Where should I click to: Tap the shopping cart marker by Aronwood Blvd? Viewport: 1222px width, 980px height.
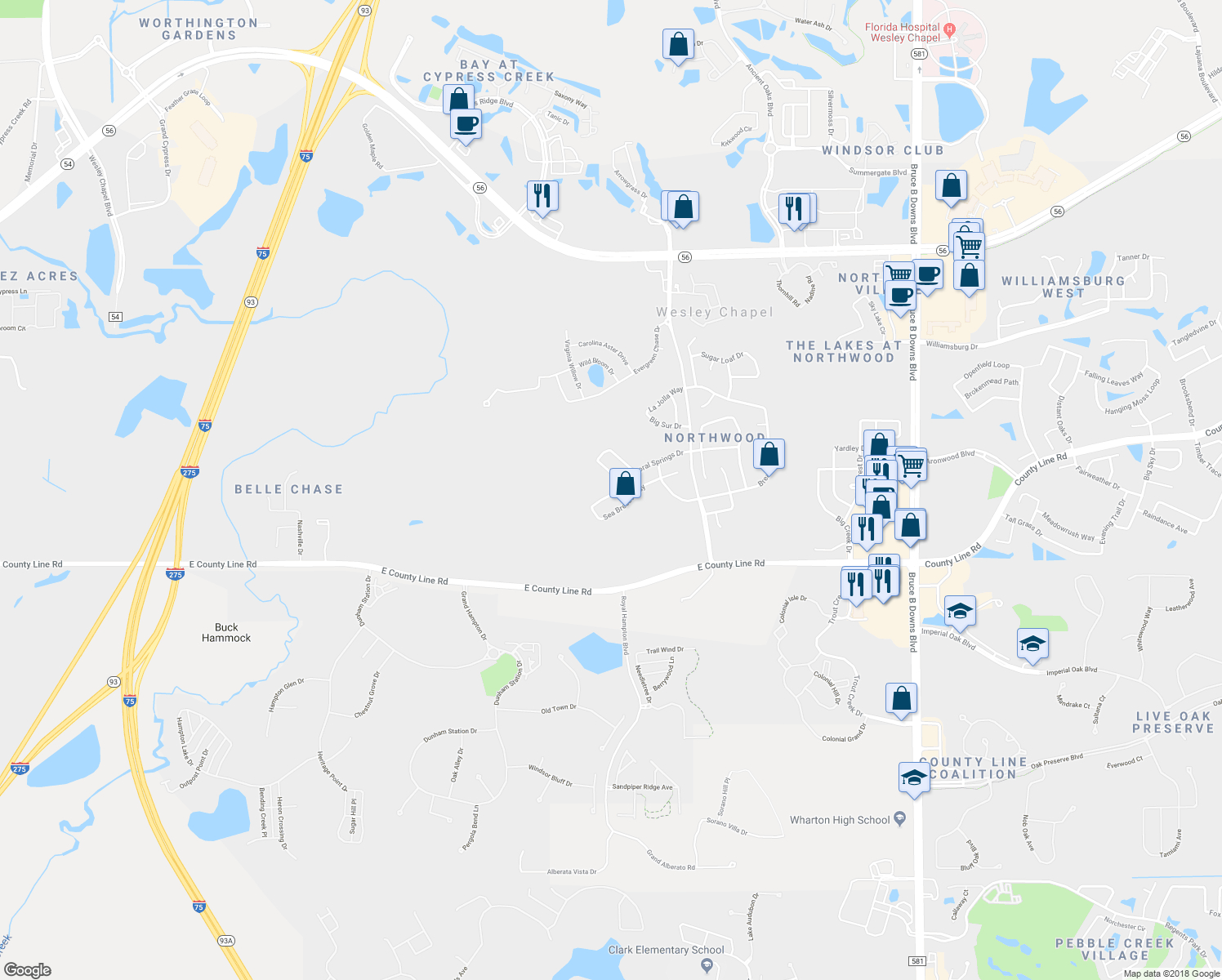pos(912,466)
